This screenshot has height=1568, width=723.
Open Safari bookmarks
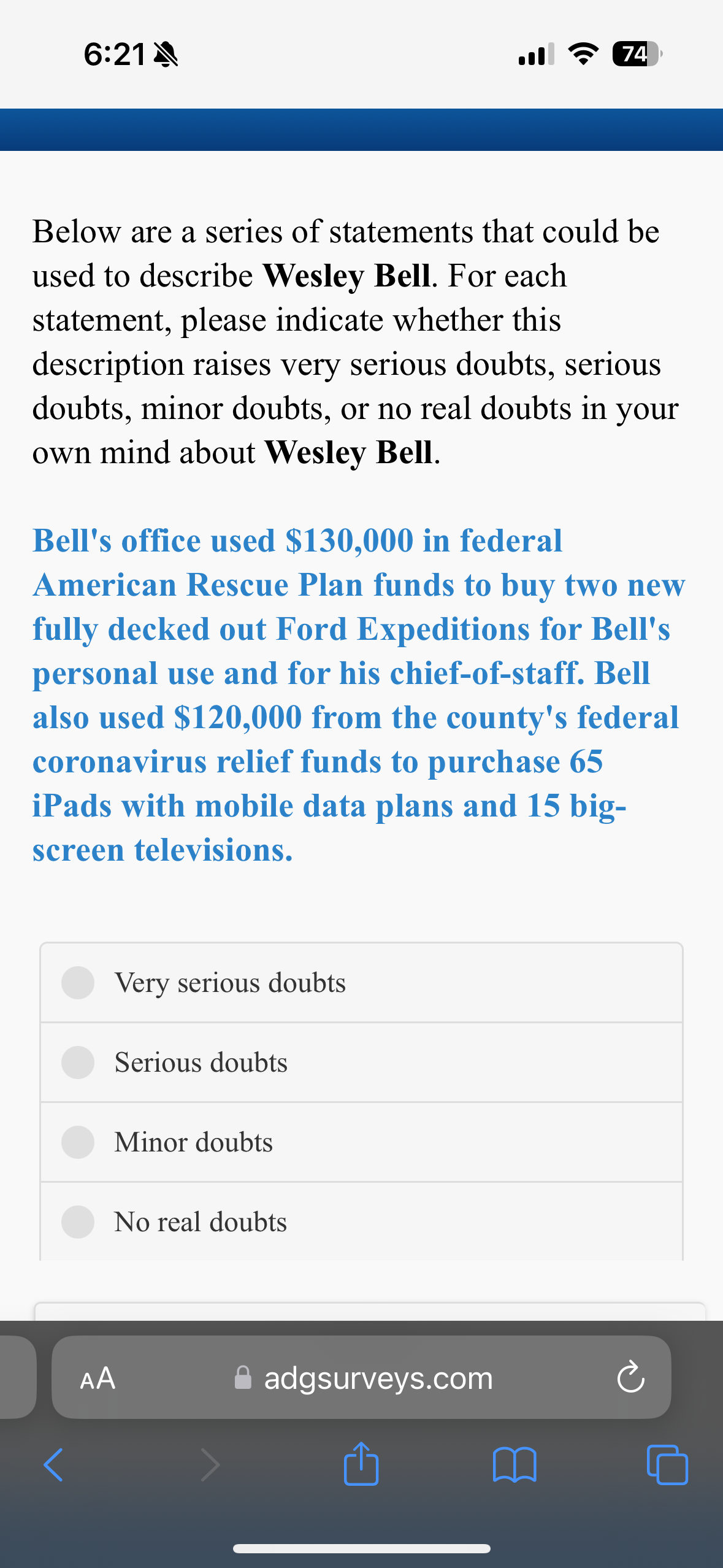pyautogui.click(x=515, y=1465)
